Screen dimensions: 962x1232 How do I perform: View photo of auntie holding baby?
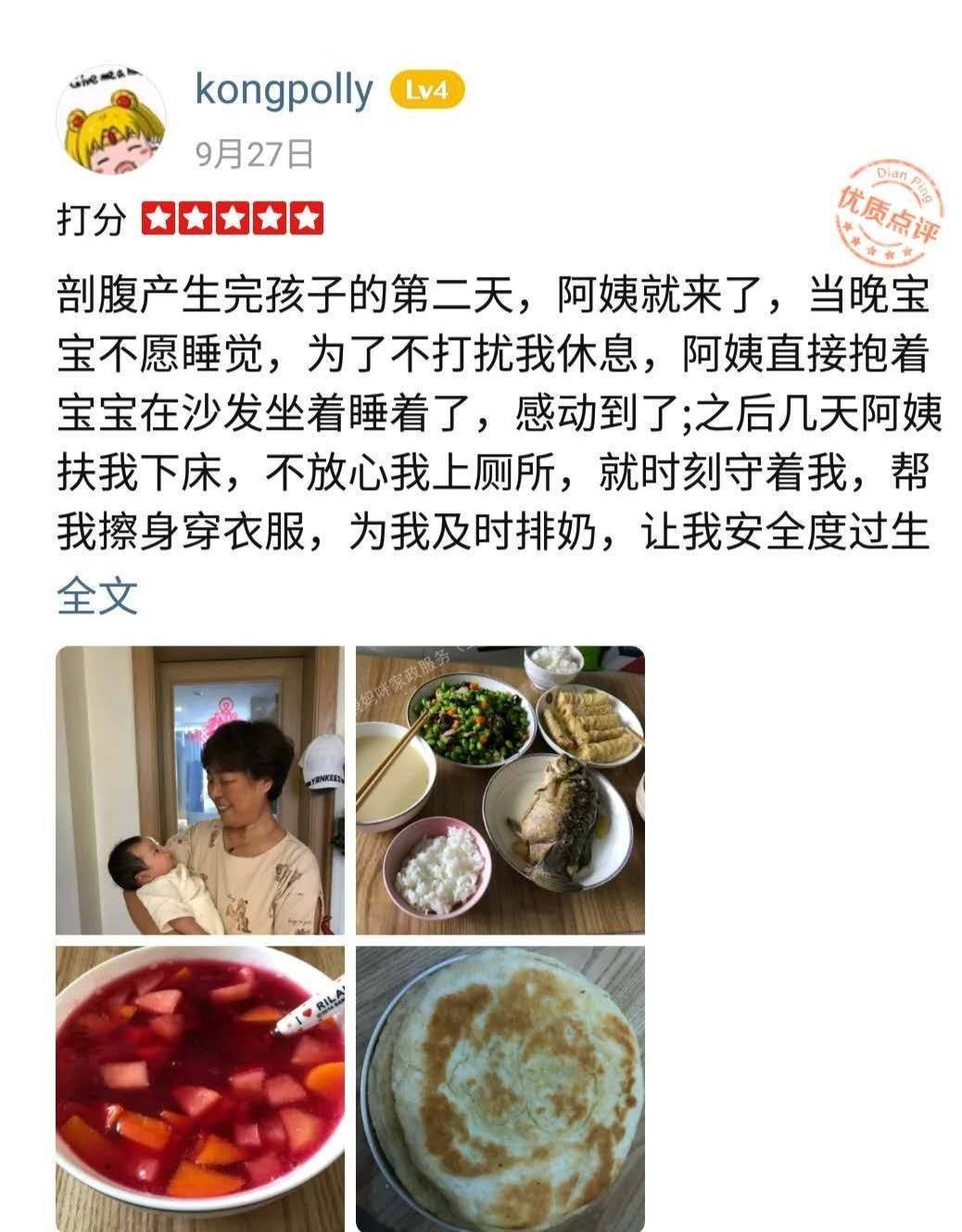coord(200,790)
